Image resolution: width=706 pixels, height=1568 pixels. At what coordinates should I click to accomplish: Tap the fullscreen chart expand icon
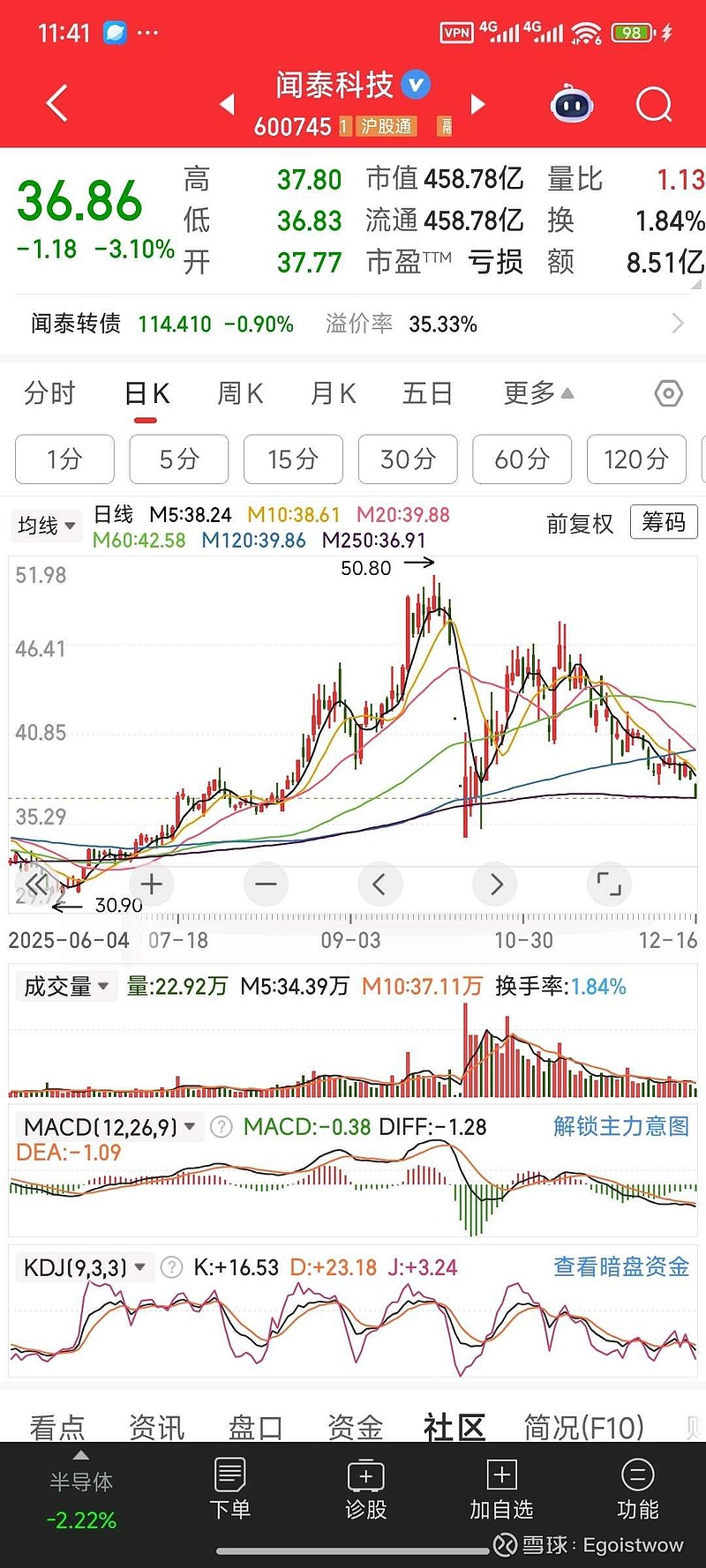[609, 884]
